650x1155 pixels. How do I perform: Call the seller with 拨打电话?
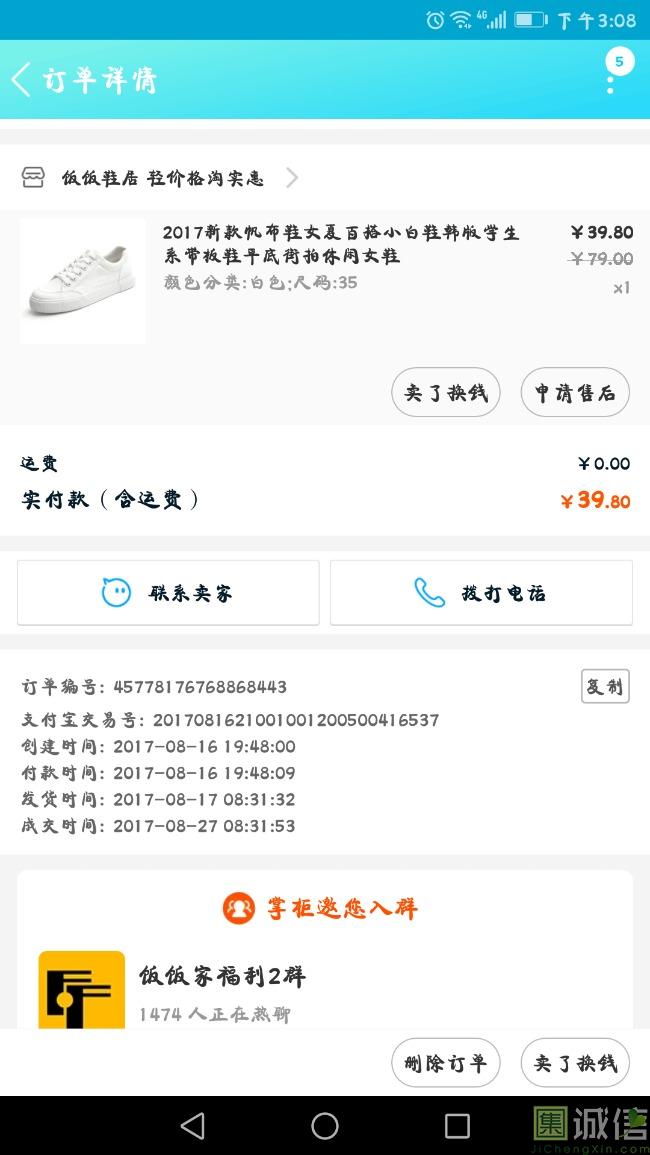coord(481,593)
